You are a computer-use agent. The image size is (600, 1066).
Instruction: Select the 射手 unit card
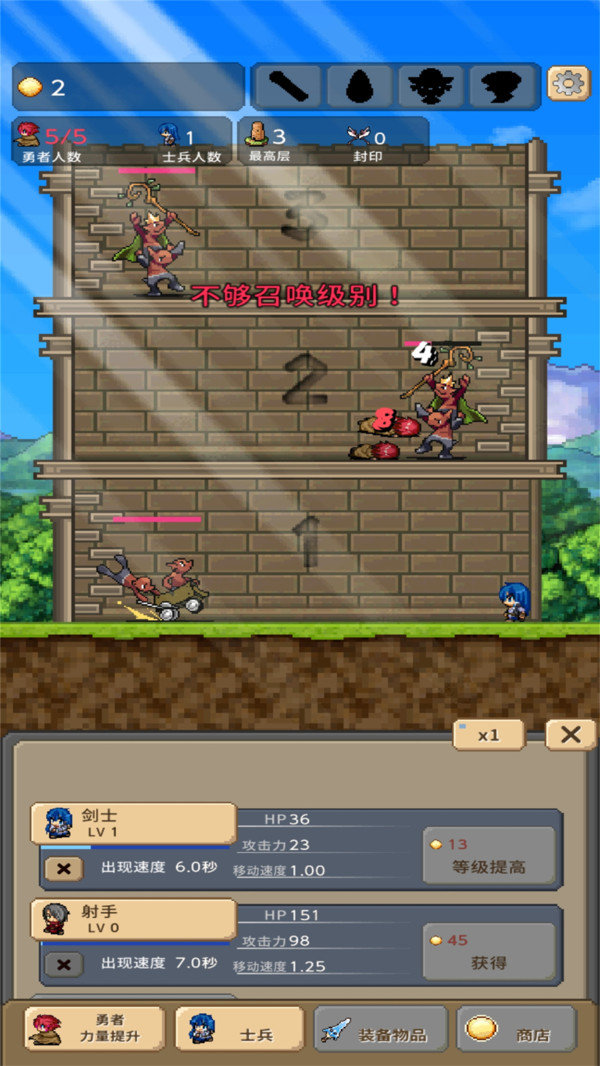[x=133, y=919]
